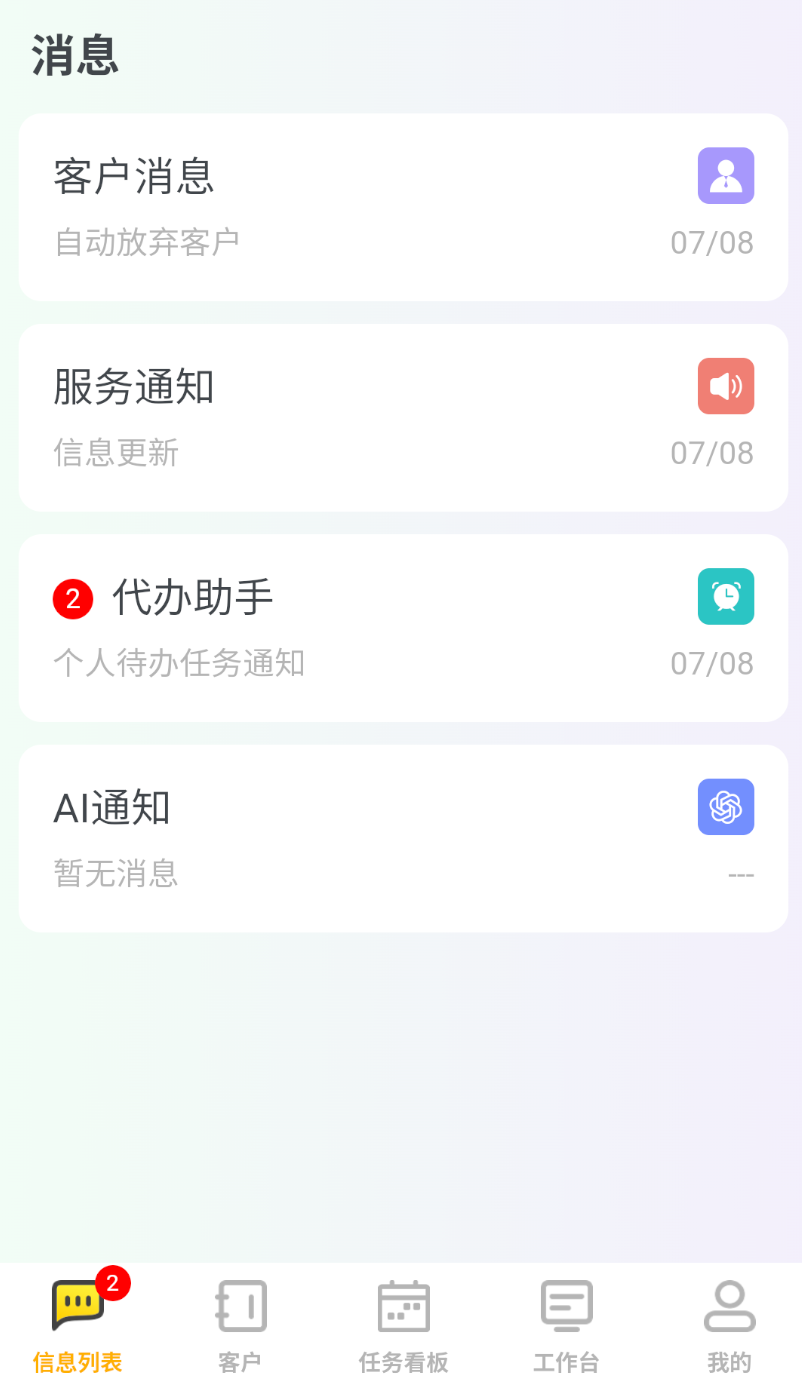Click the 任务看板 calendar icon
This screenshot has height=1382, width=802.
[402, 1304]
